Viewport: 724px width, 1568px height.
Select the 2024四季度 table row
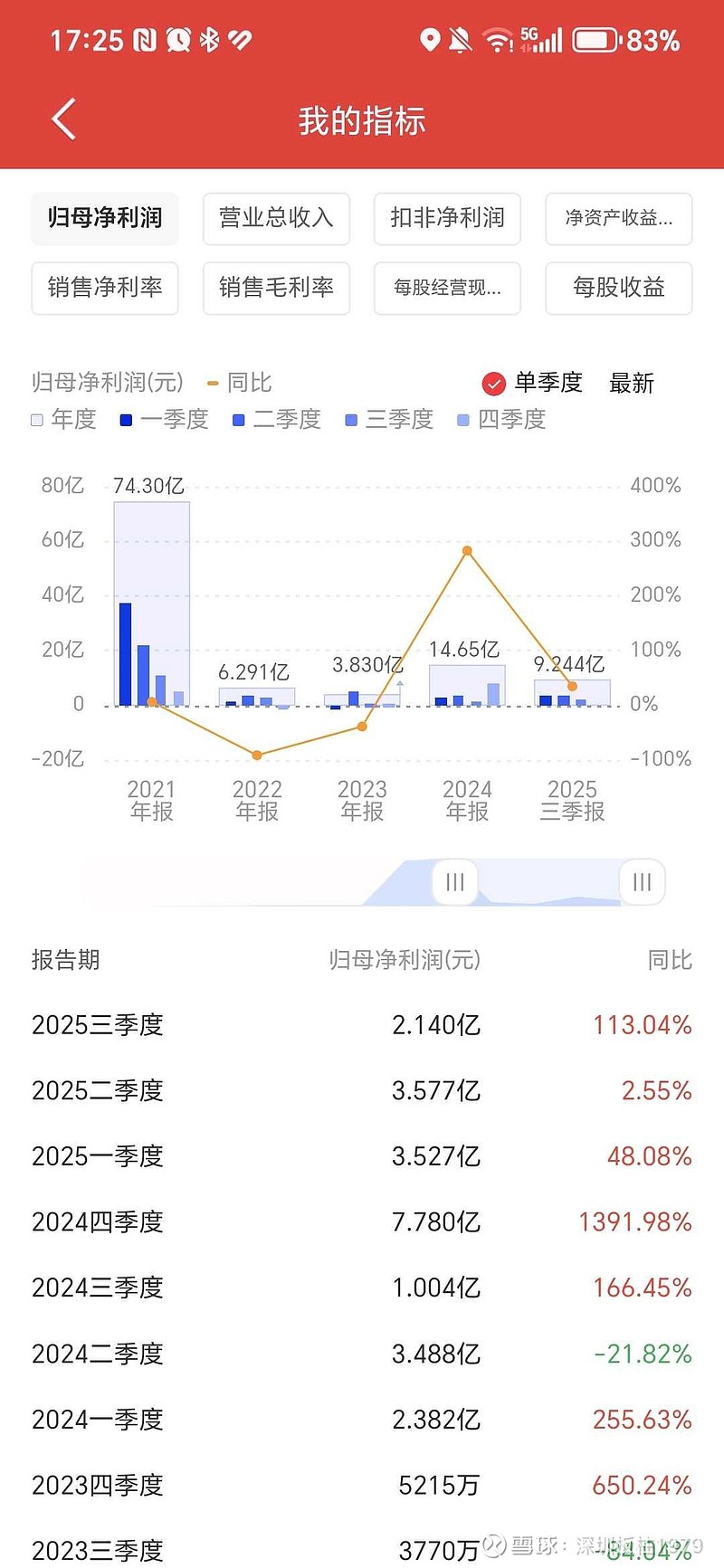(x=362, y=1221)
